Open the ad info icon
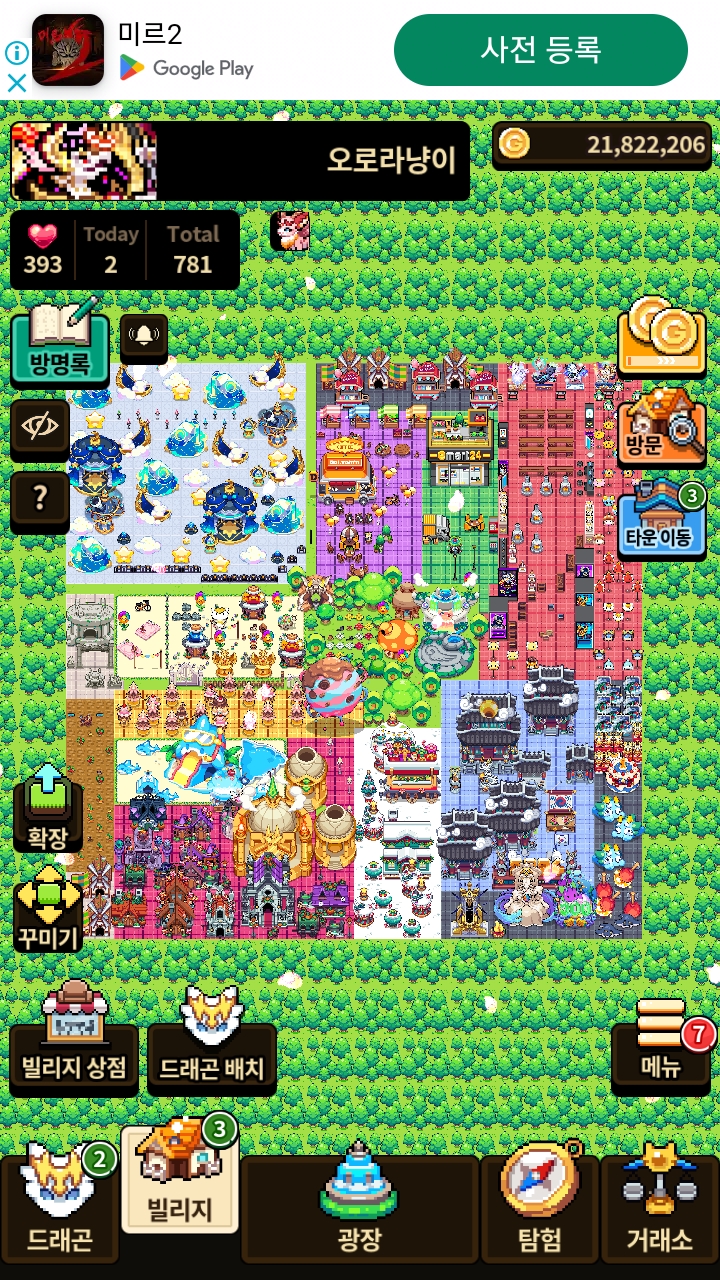Screen dimensions: 720x1280 (16, 52)
